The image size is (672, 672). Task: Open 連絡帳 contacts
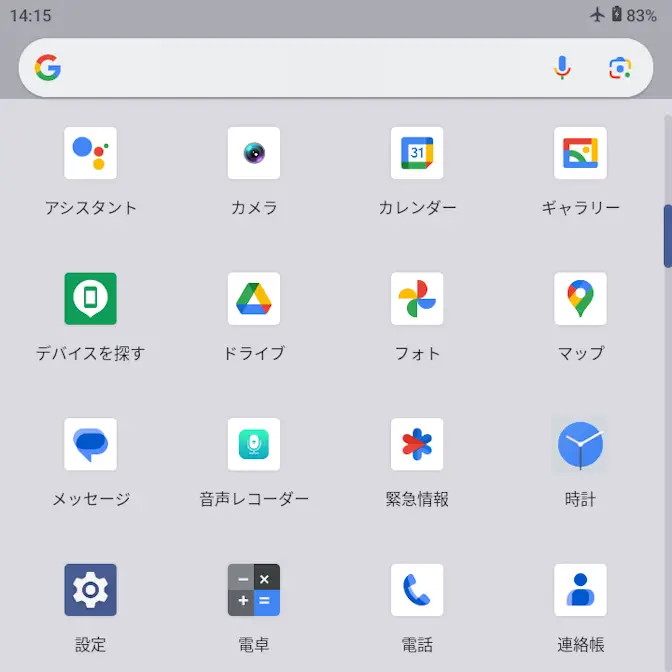click(580, 590)
